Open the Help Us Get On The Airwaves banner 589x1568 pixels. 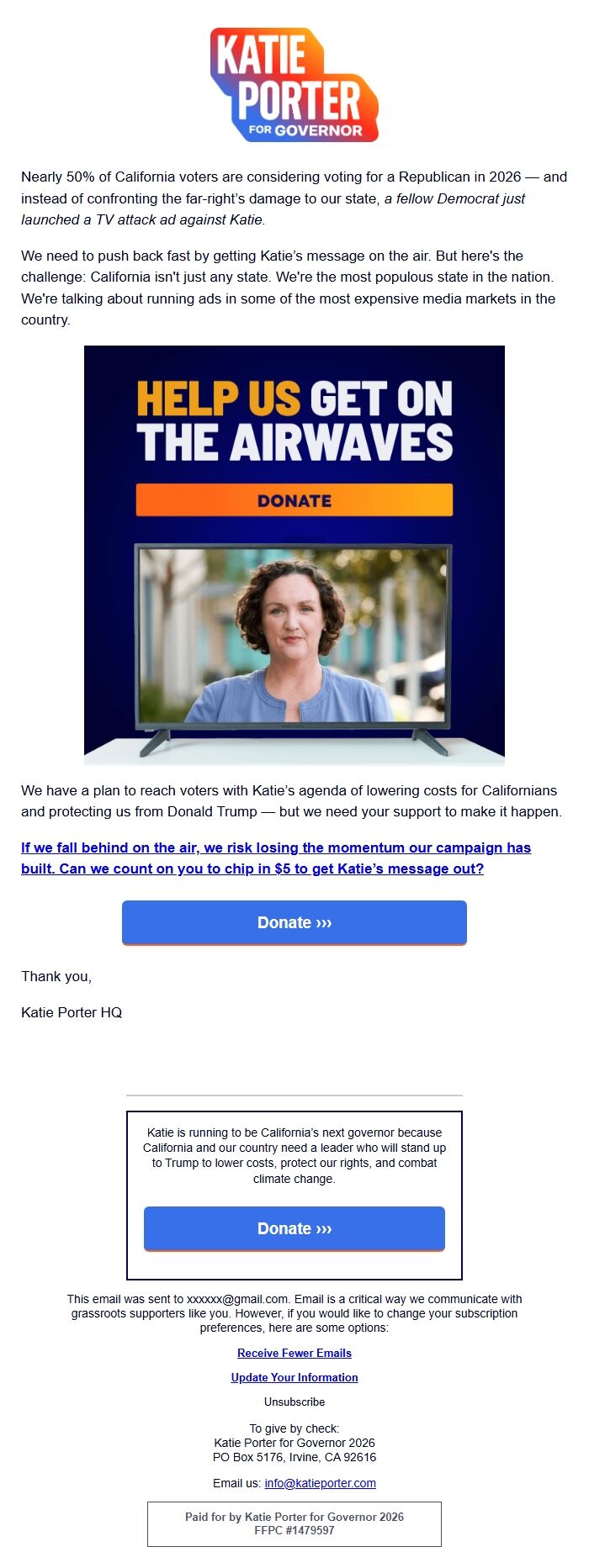coord(294,555)
